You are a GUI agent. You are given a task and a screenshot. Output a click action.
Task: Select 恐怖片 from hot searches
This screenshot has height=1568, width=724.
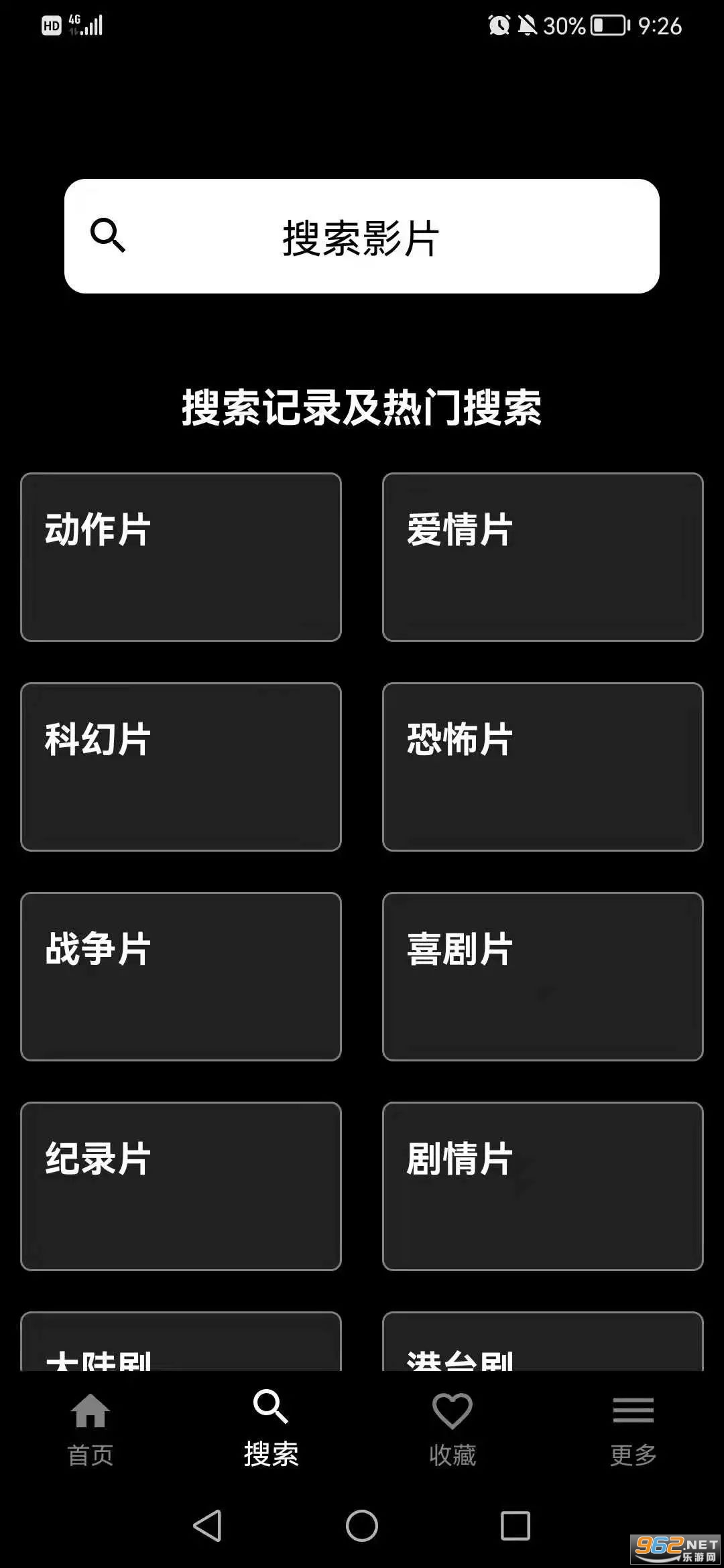pyautogui.click(x=543, y=767)
